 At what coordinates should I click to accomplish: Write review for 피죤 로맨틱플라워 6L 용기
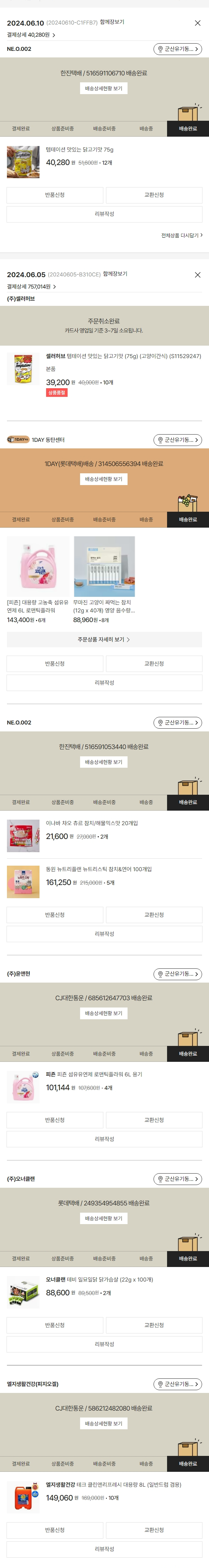coord(104,1139)
